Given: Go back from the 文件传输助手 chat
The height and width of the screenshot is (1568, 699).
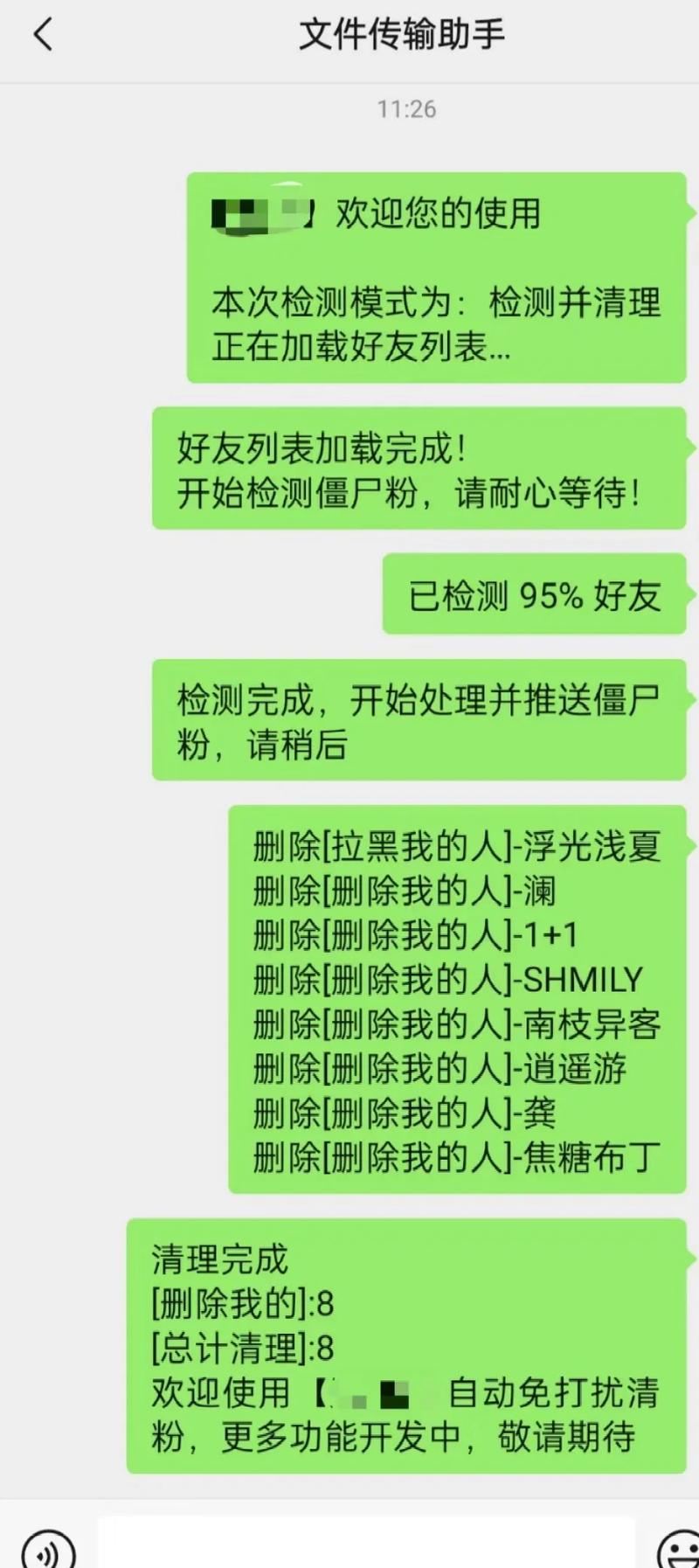Looking at the screenshot, I should [42, 36].
